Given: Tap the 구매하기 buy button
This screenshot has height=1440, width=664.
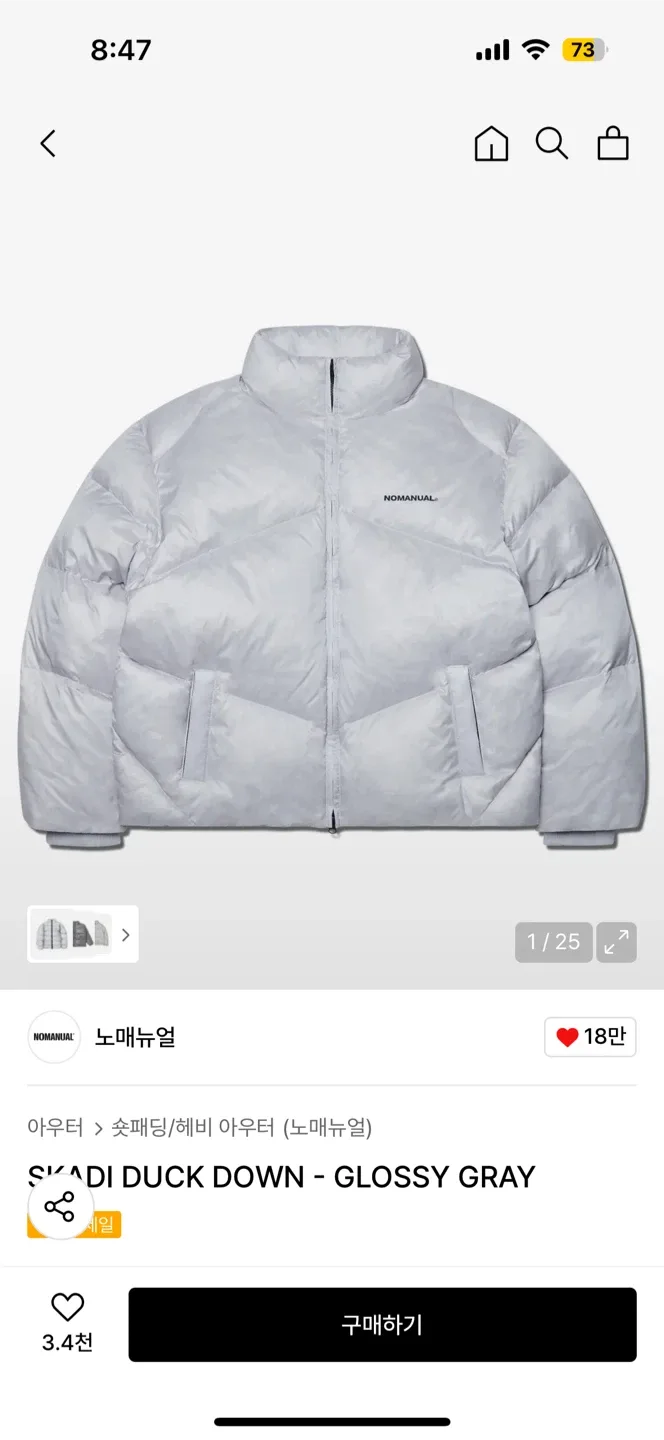Looking at the screenshot, I should (x=382, y=1325).
